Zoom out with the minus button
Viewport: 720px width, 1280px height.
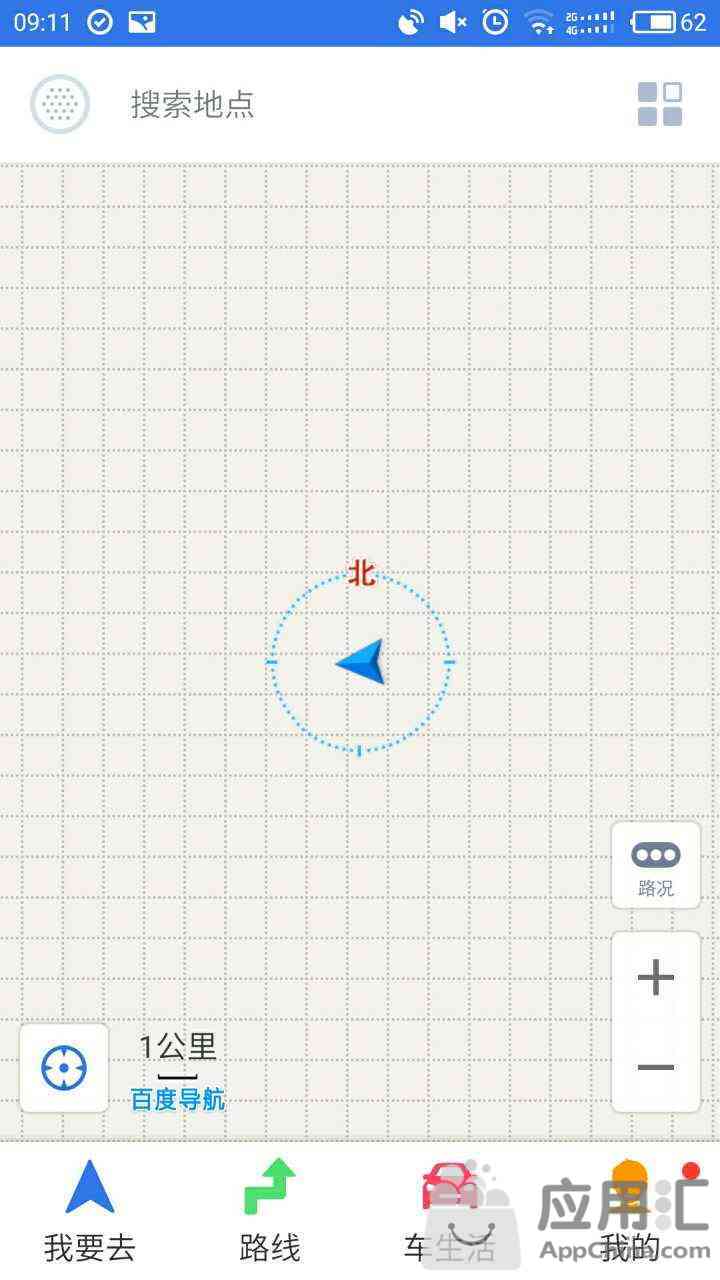(x=656, y=1067)
